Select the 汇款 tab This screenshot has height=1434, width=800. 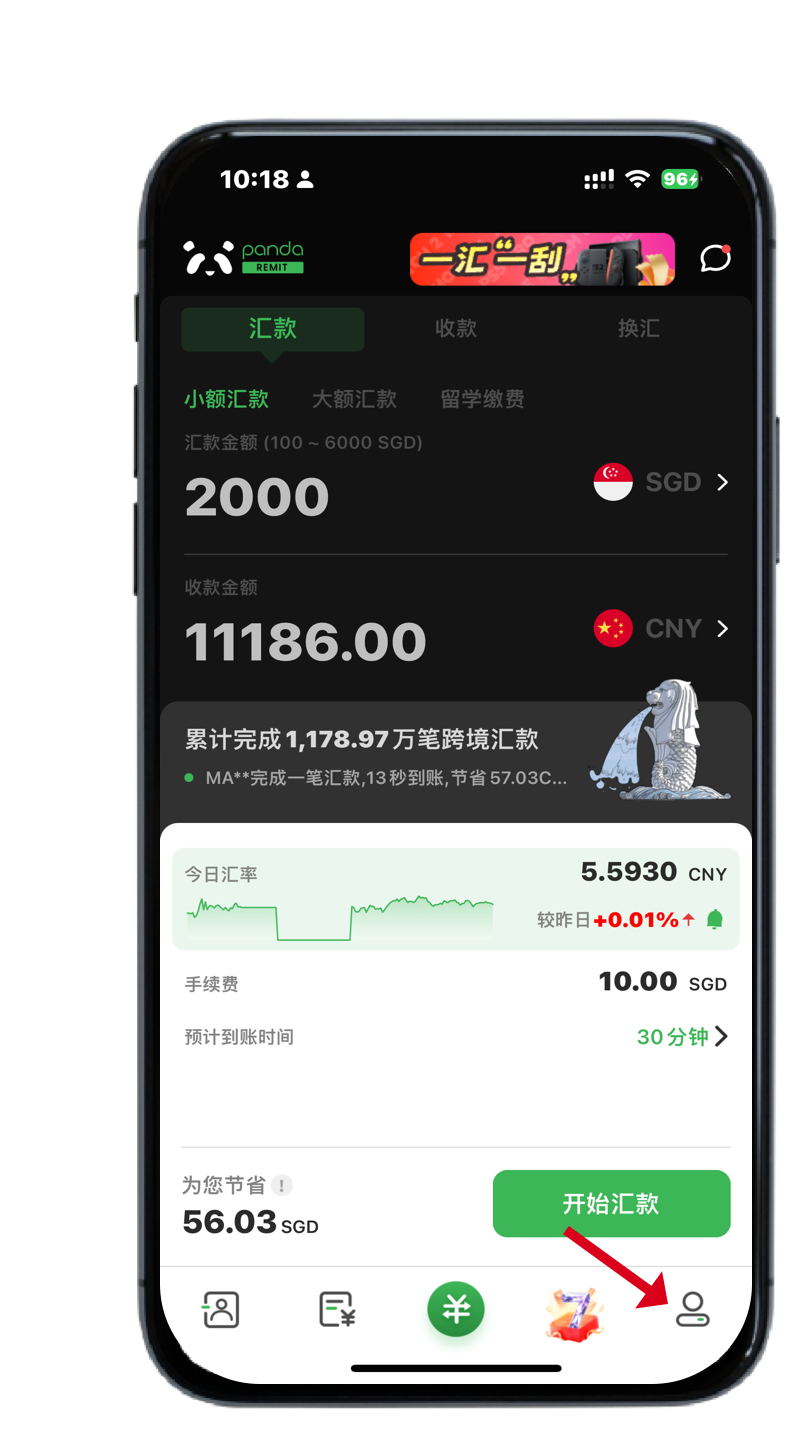coord(272,329)
